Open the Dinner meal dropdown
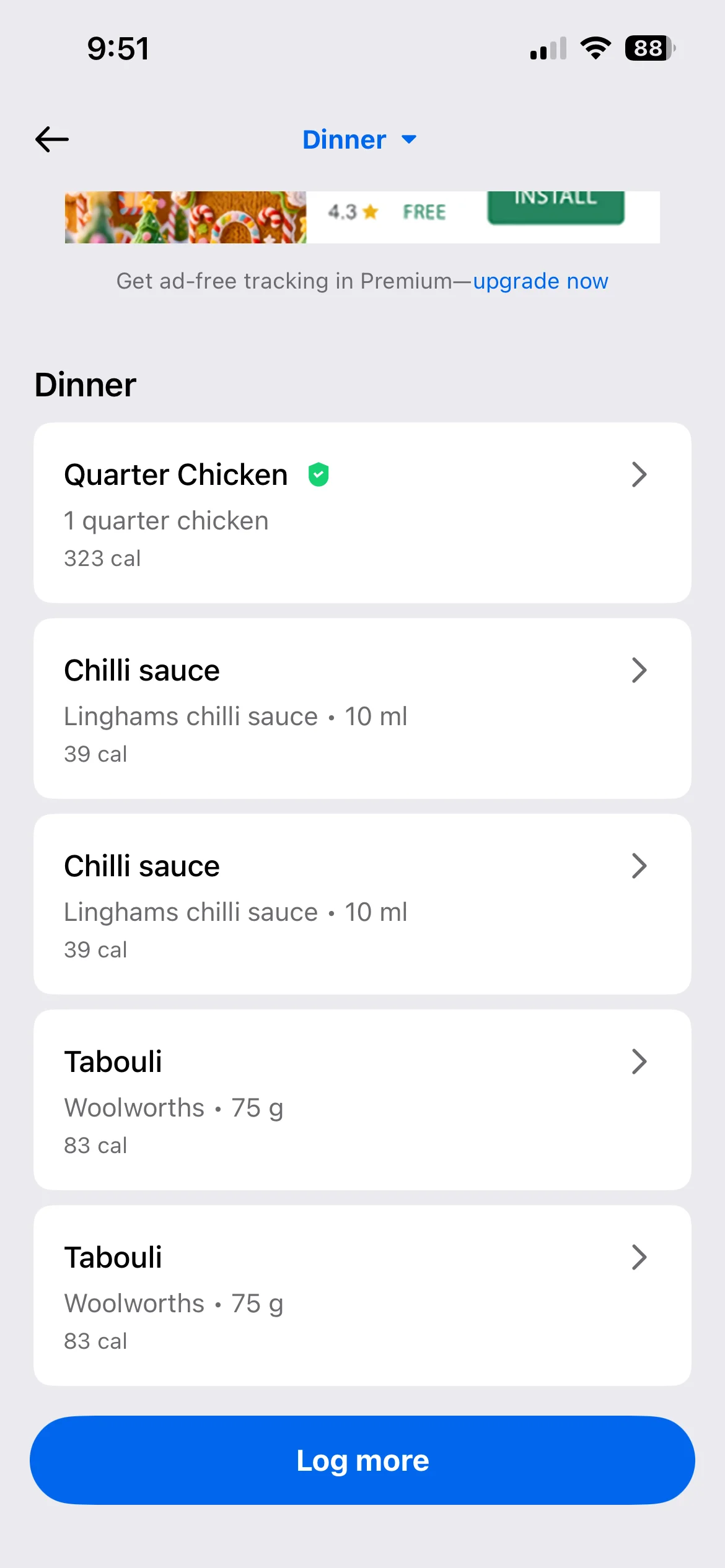 click(x=359, y=140)
